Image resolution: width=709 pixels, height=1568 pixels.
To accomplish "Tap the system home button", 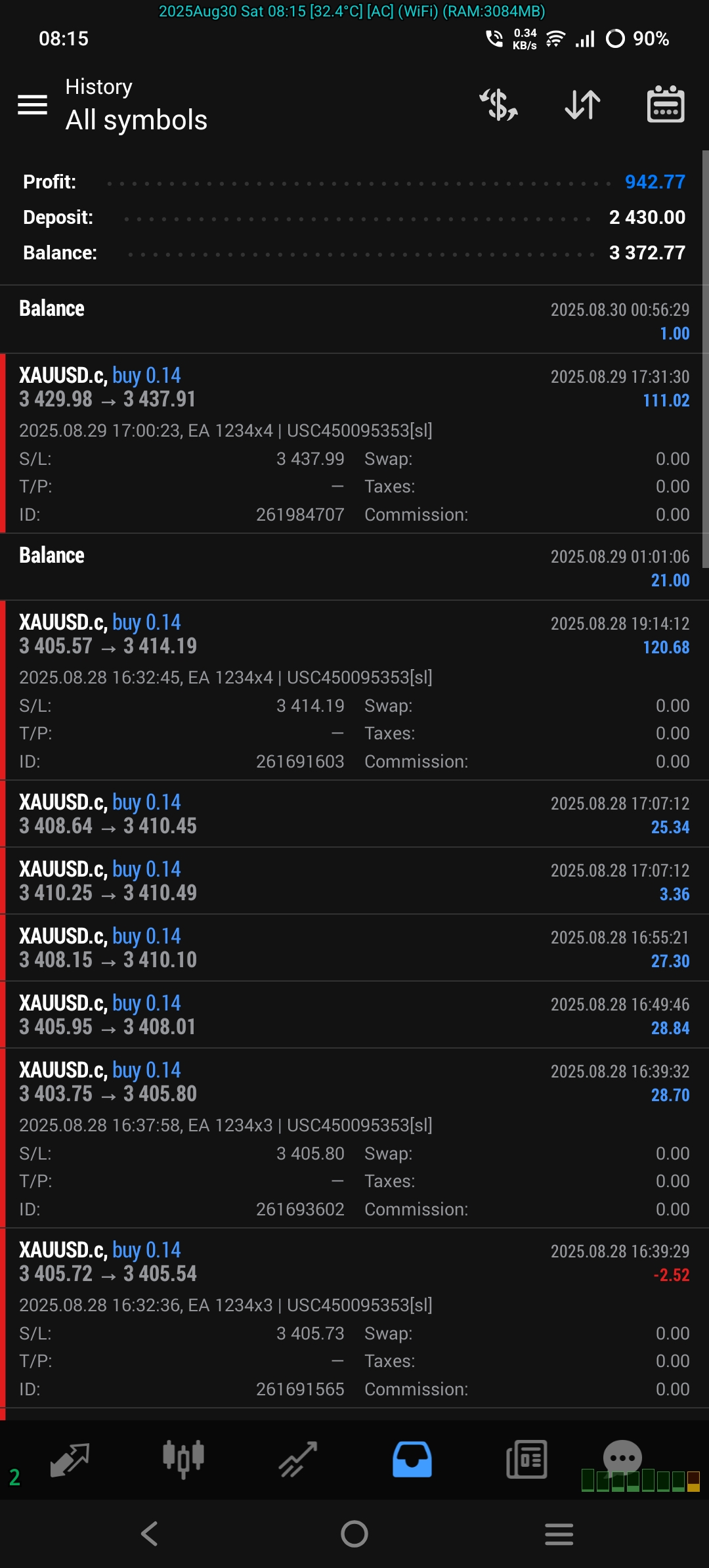I will [x=354, y=1534].
